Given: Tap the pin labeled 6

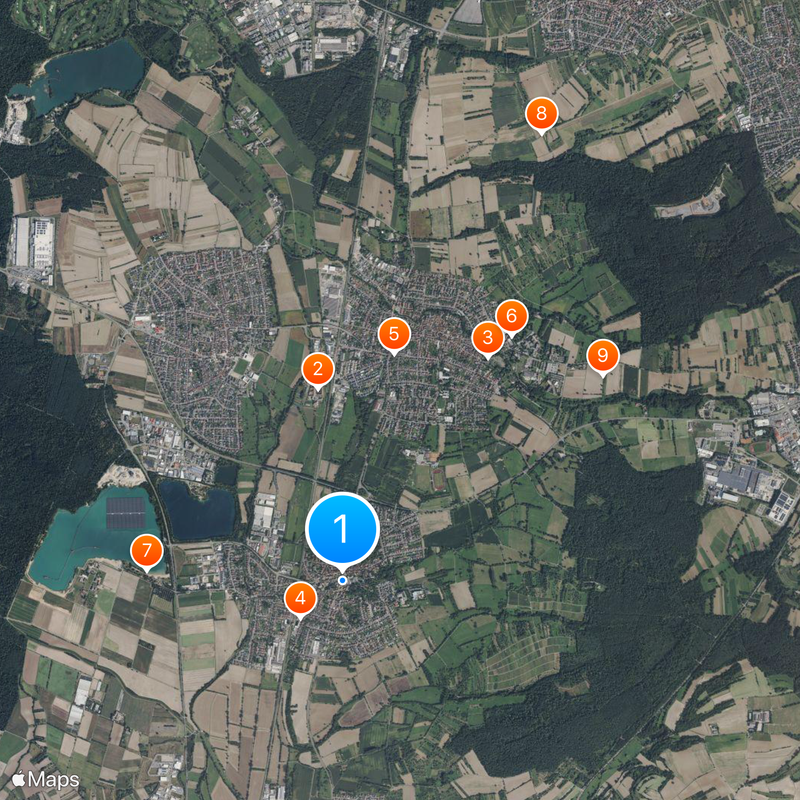Looking at the screenshot, I should tap(511, 318).
